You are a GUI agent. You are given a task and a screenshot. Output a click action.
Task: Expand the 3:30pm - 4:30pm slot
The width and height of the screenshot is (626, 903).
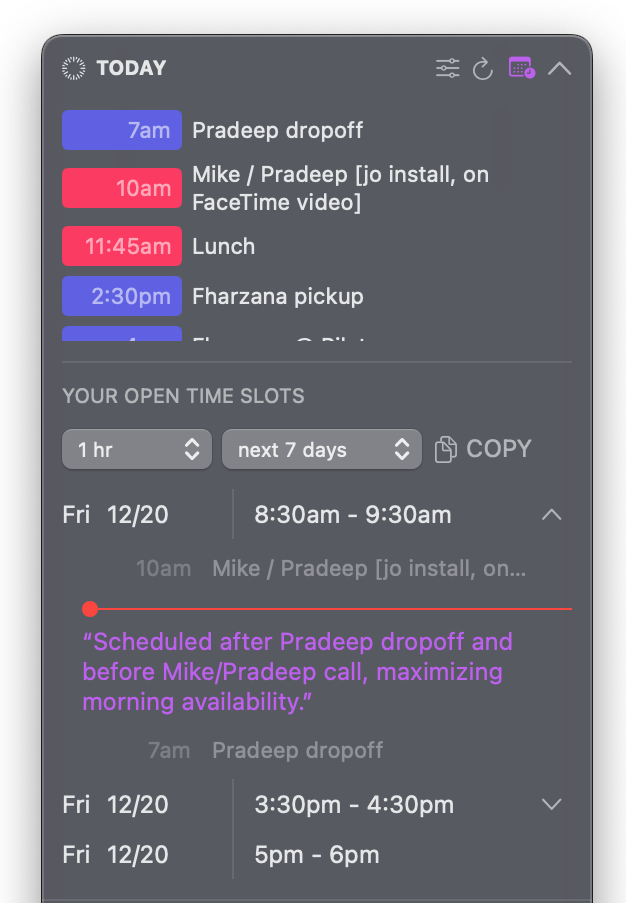point(551,804)
